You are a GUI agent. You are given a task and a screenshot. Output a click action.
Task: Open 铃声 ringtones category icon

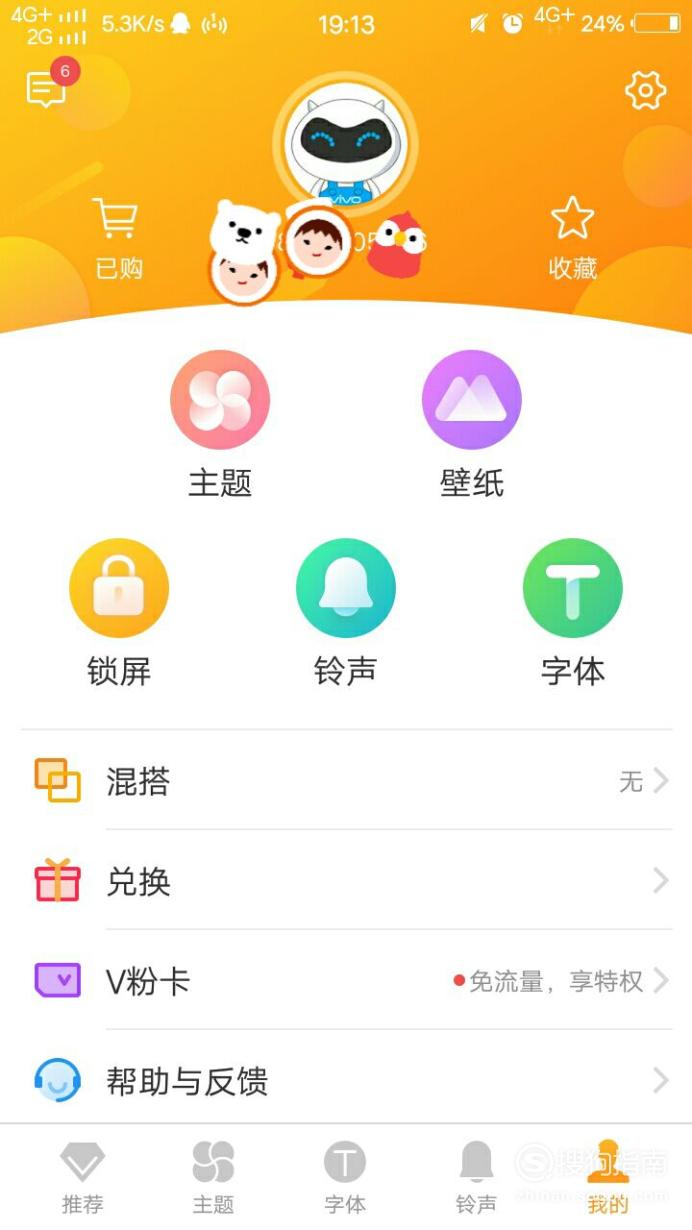tap(346, 612)
